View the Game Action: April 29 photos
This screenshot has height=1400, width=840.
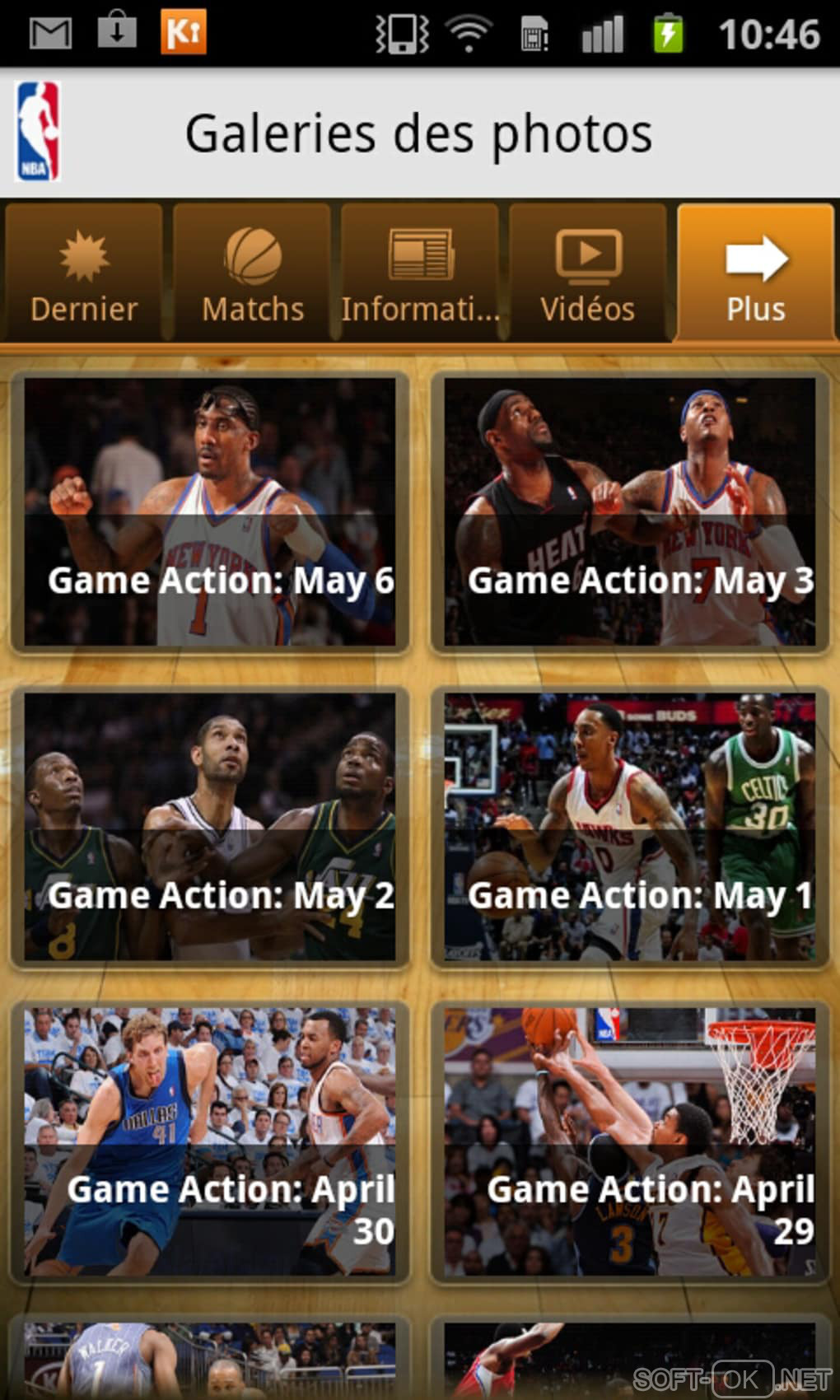(630, 1141)
